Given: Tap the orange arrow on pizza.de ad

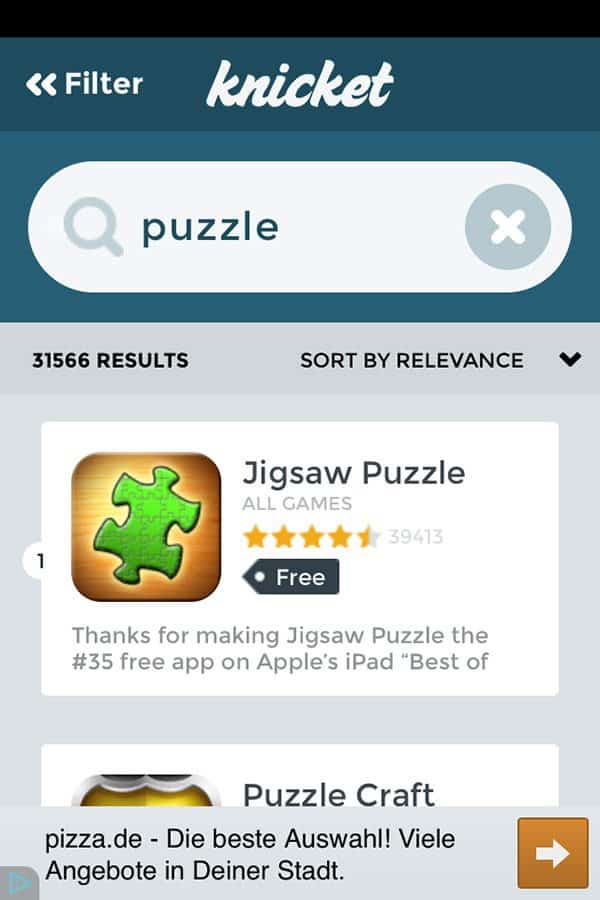Looking at the screenshot, I should pyautogui.click(x=552, y=853).
